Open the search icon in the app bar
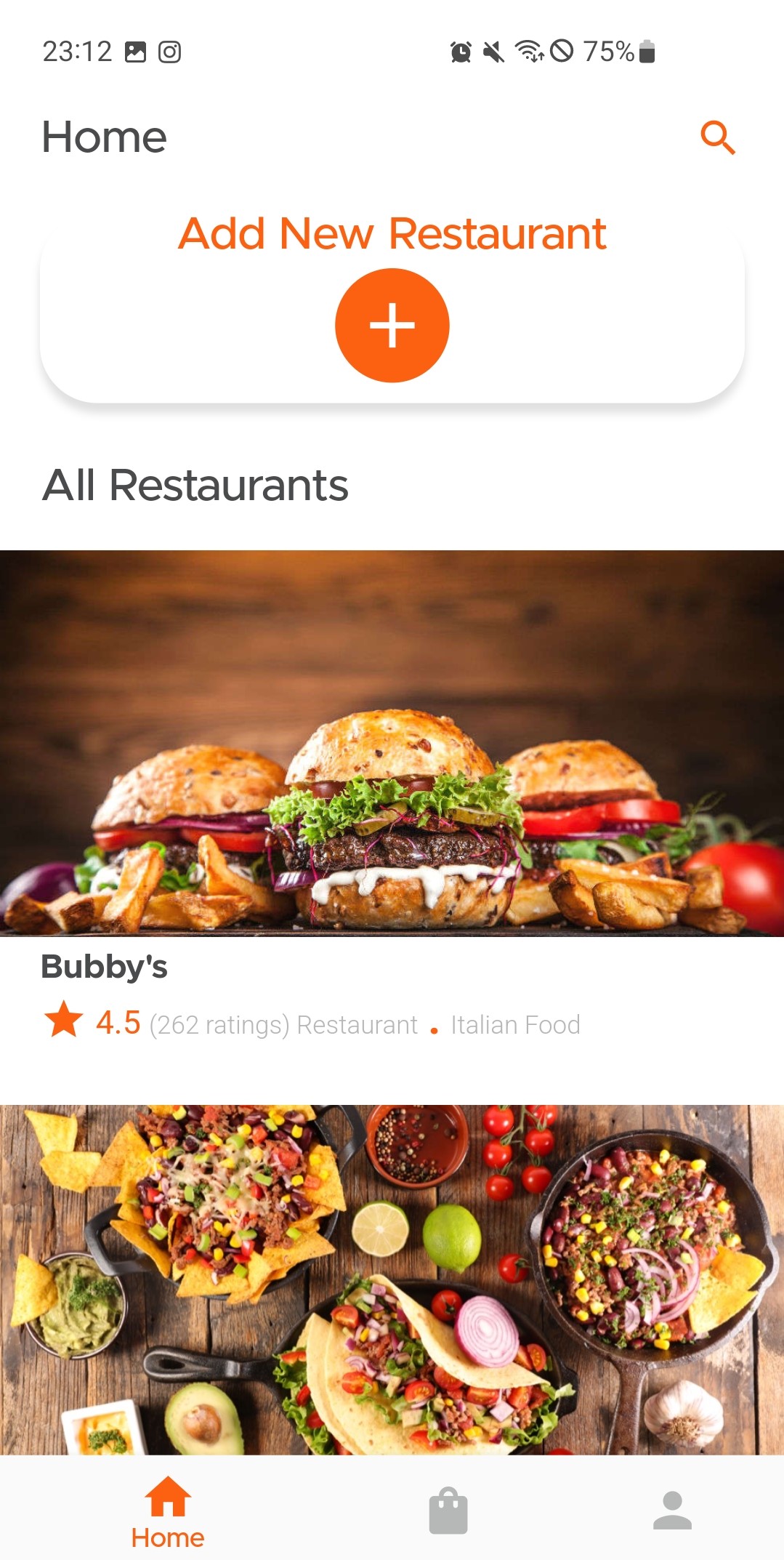Image resolution: width=784 pixels, height=1560 pixels. [717, 137]
